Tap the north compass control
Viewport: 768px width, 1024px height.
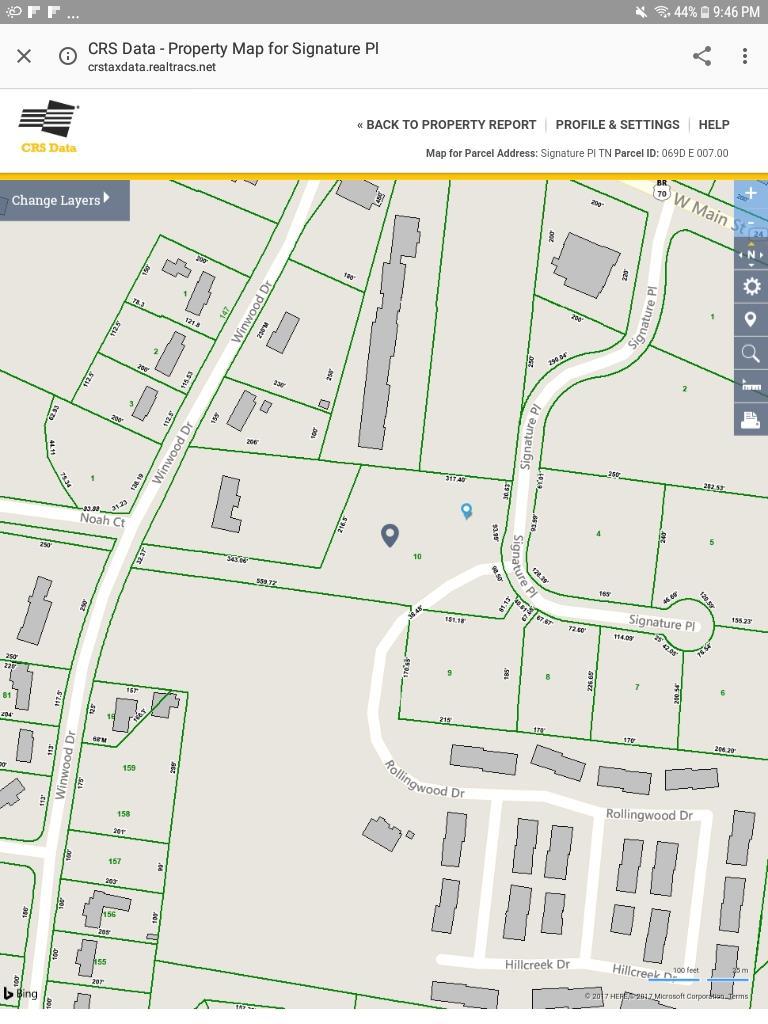tap(751, 255)
